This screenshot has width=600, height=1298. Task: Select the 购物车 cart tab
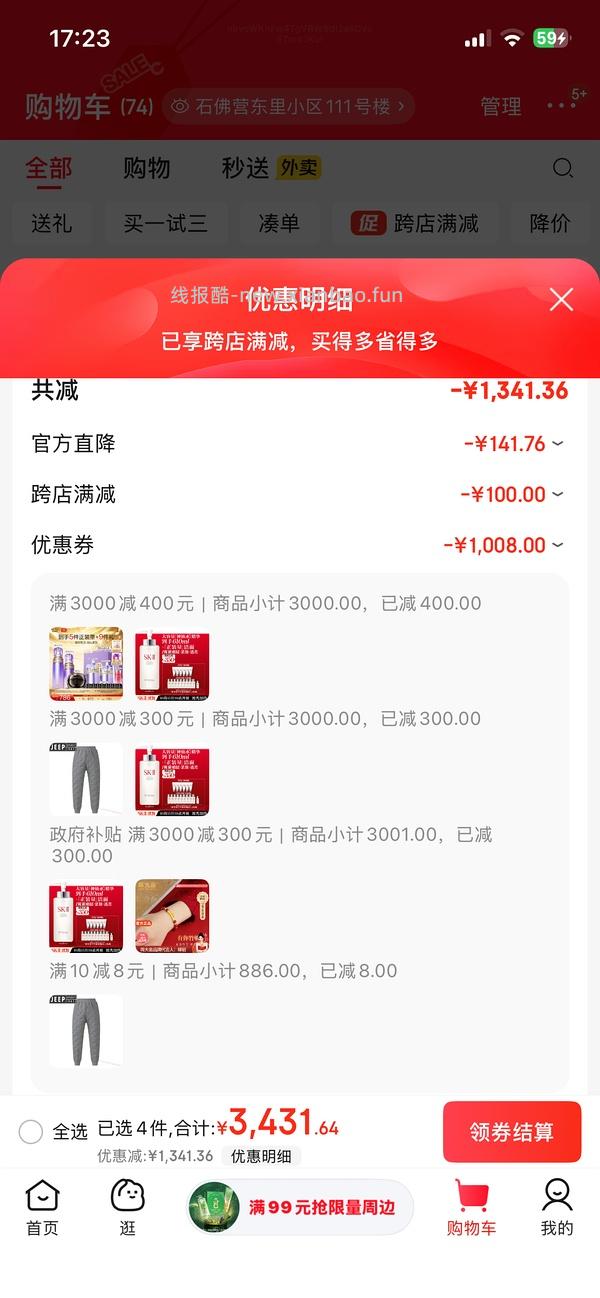(471, 1207)
